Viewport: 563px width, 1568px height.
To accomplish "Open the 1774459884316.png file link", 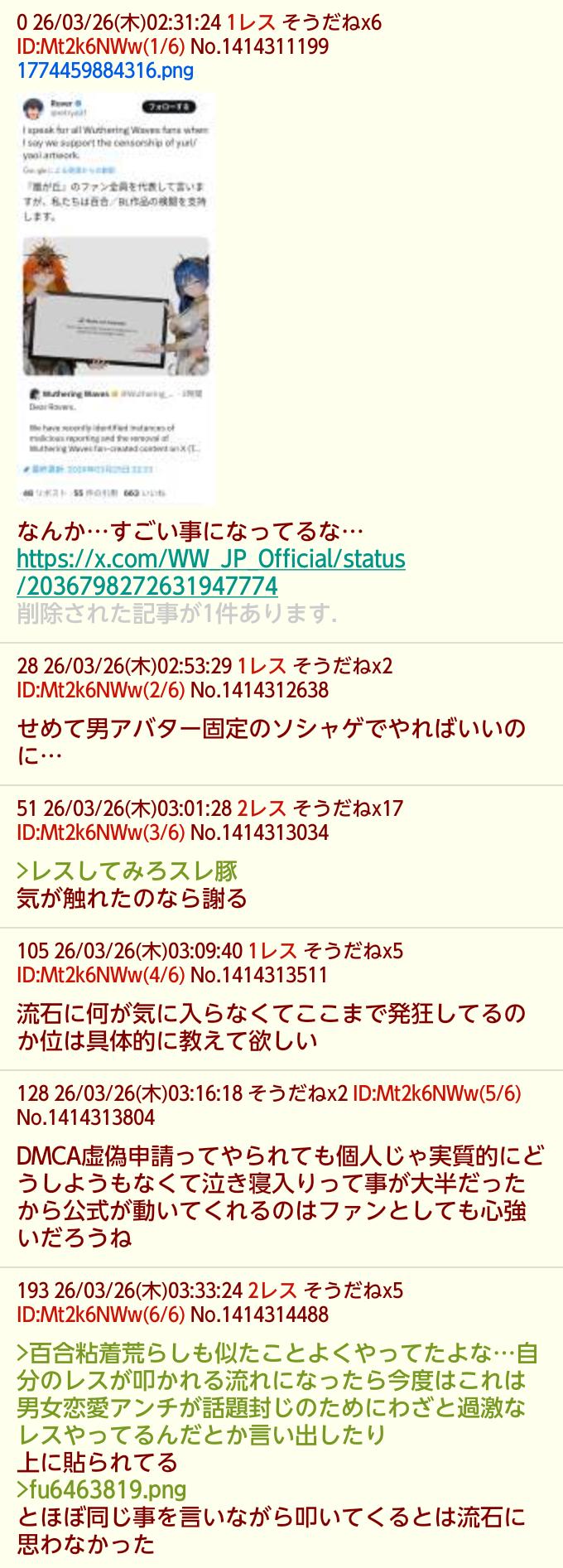I will click(x=105, y=70).
